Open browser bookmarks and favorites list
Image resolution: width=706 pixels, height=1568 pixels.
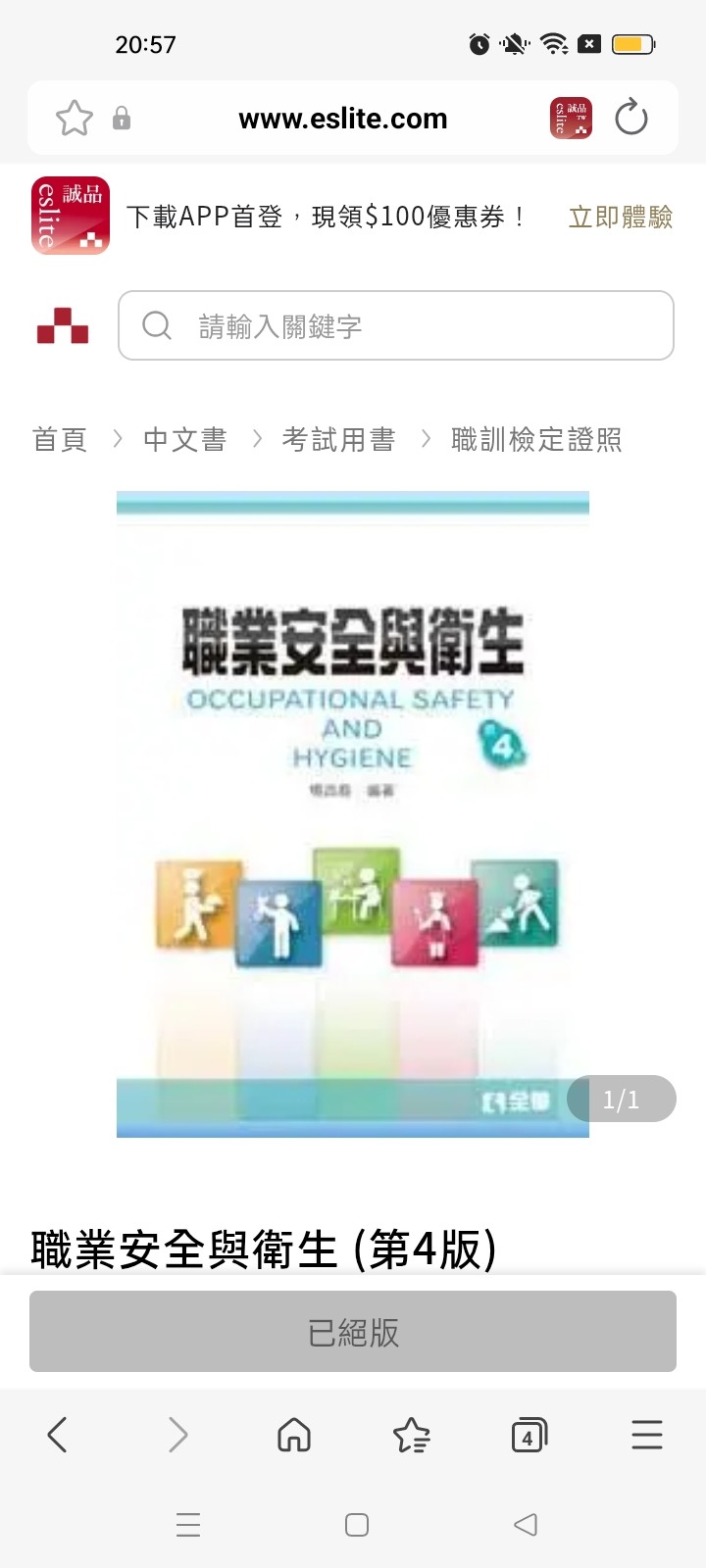(x=411, y=1435)
